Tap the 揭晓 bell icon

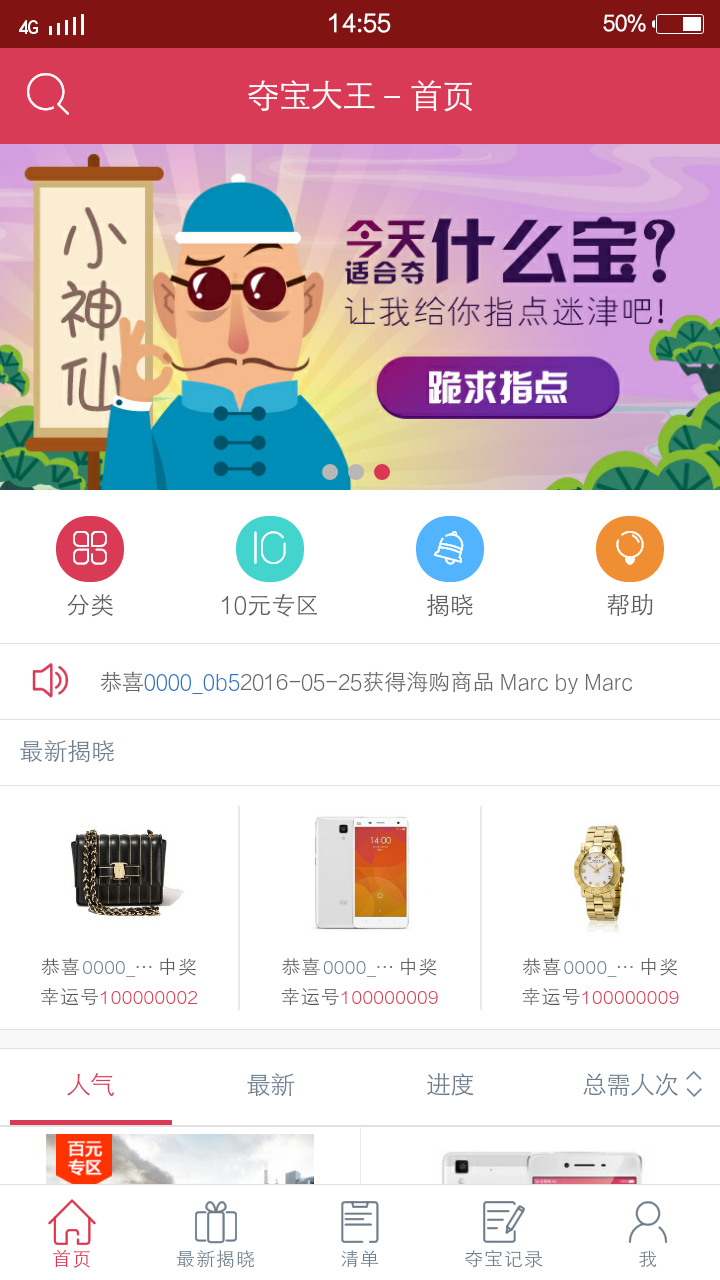450,548
